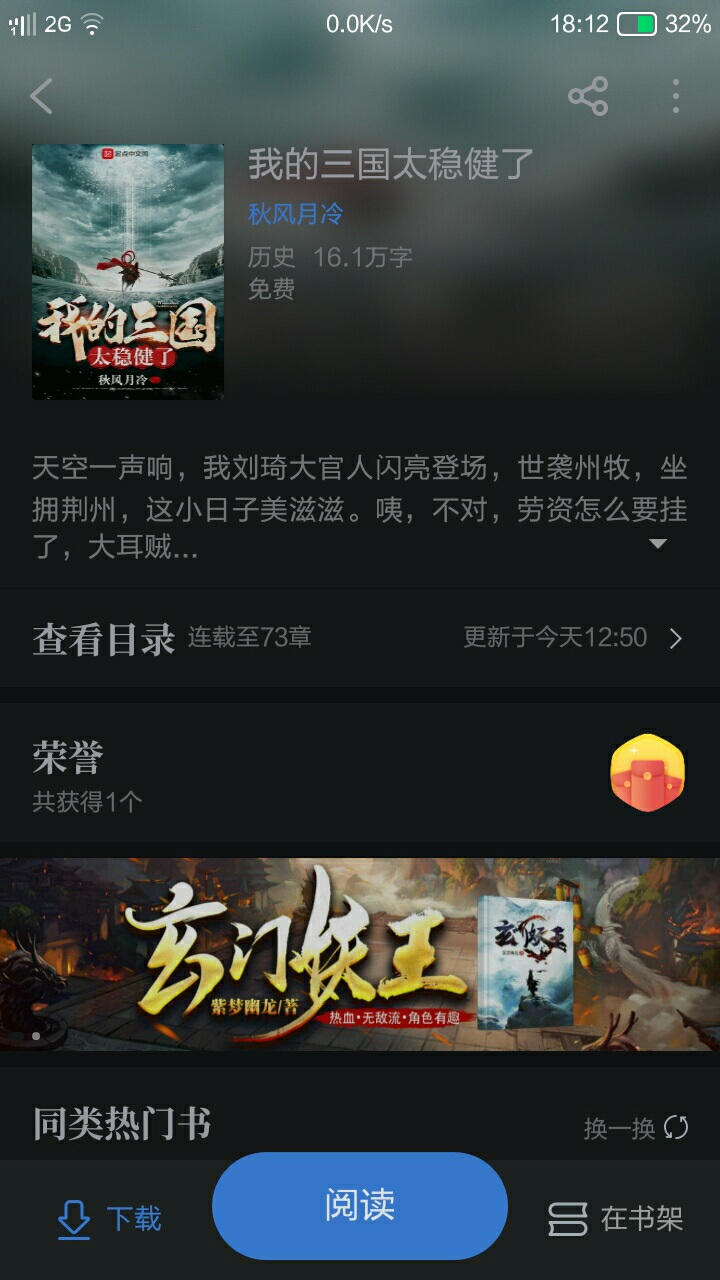This screenshot has width=720, height=1280.
Task: Open 查看目录 chapter list
Action: point(360,638)
